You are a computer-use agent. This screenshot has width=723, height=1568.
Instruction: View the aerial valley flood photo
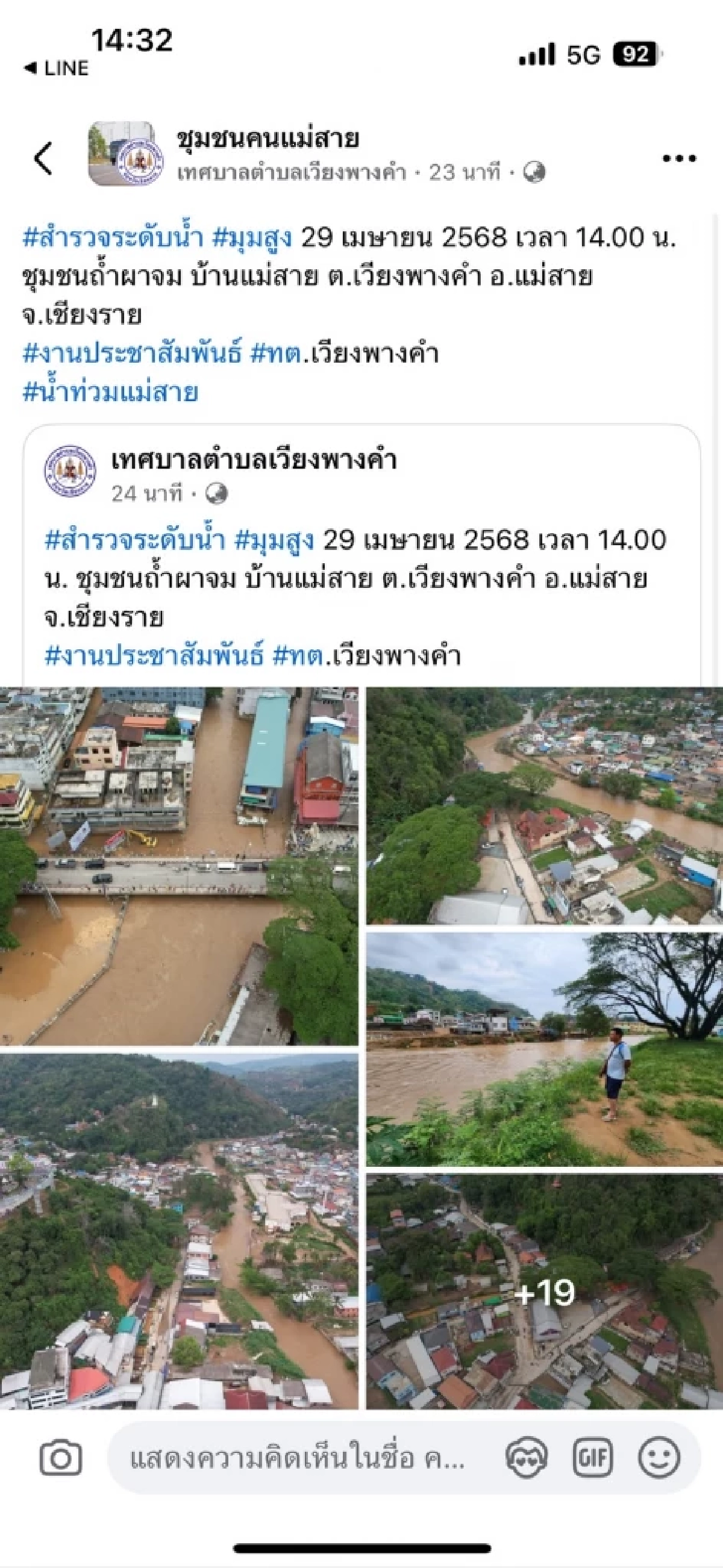179,1231
